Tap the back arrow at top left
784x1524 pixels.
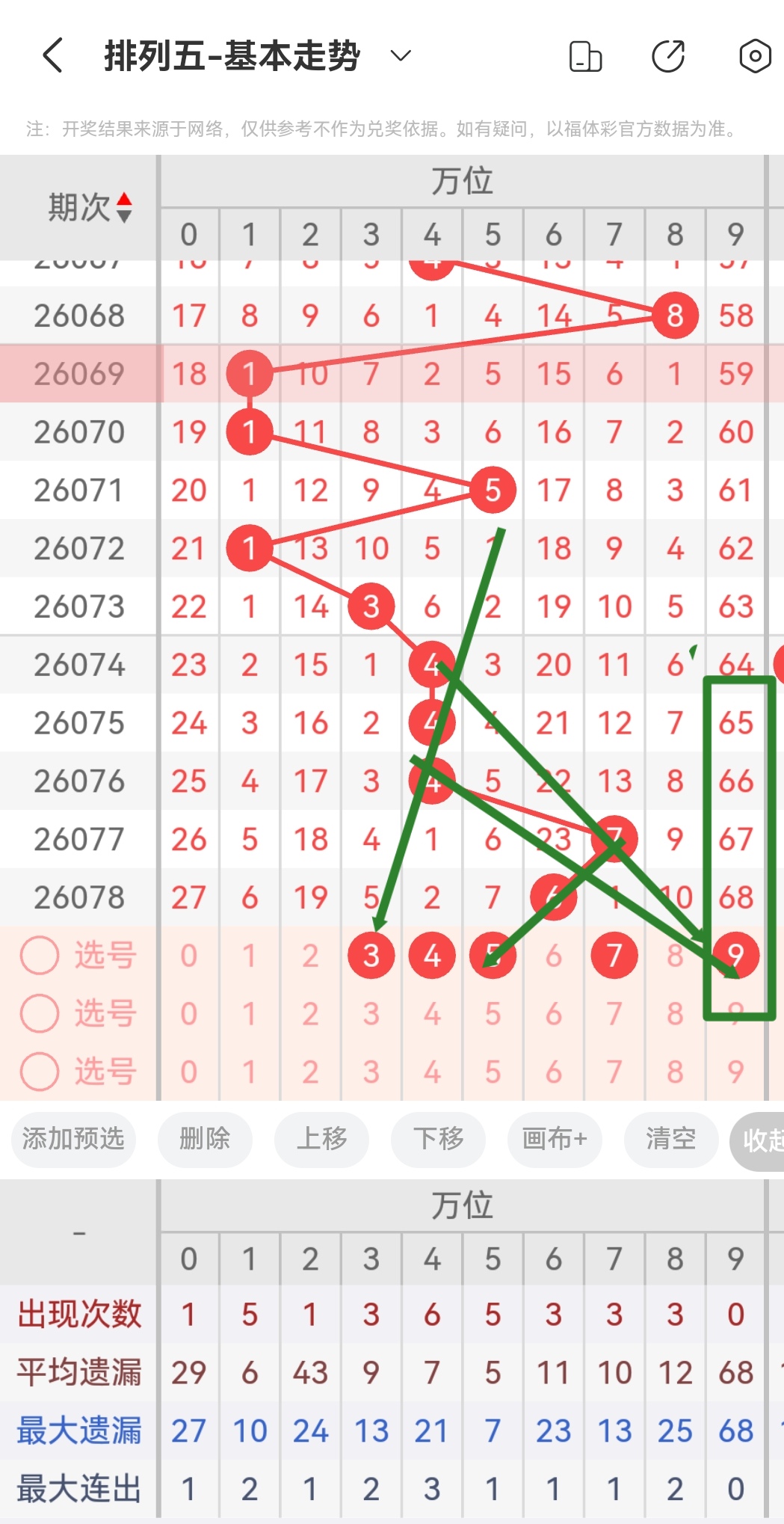point(52,55)
